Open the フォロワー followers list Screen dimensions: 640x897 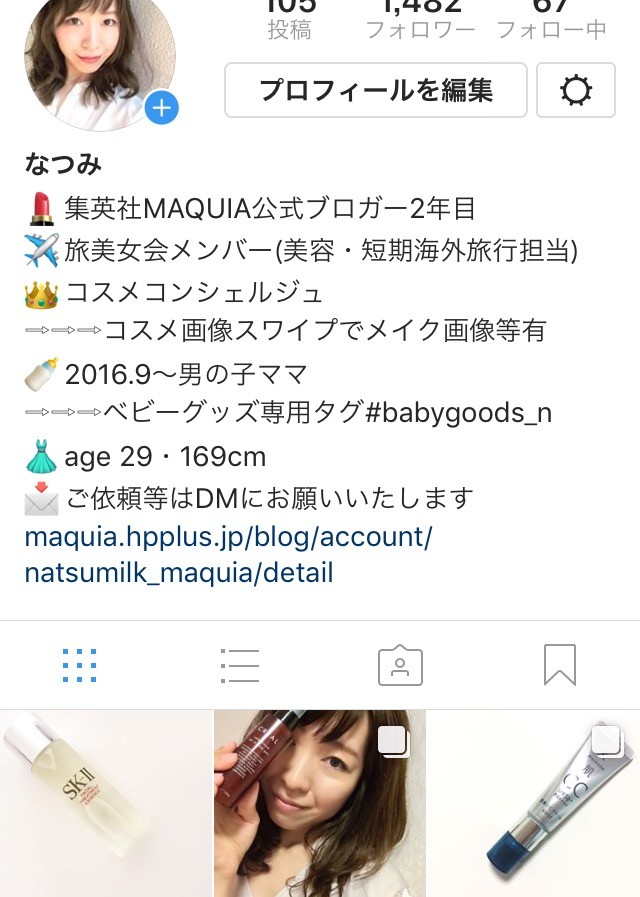pyautogui.click(x=420, y=18)
